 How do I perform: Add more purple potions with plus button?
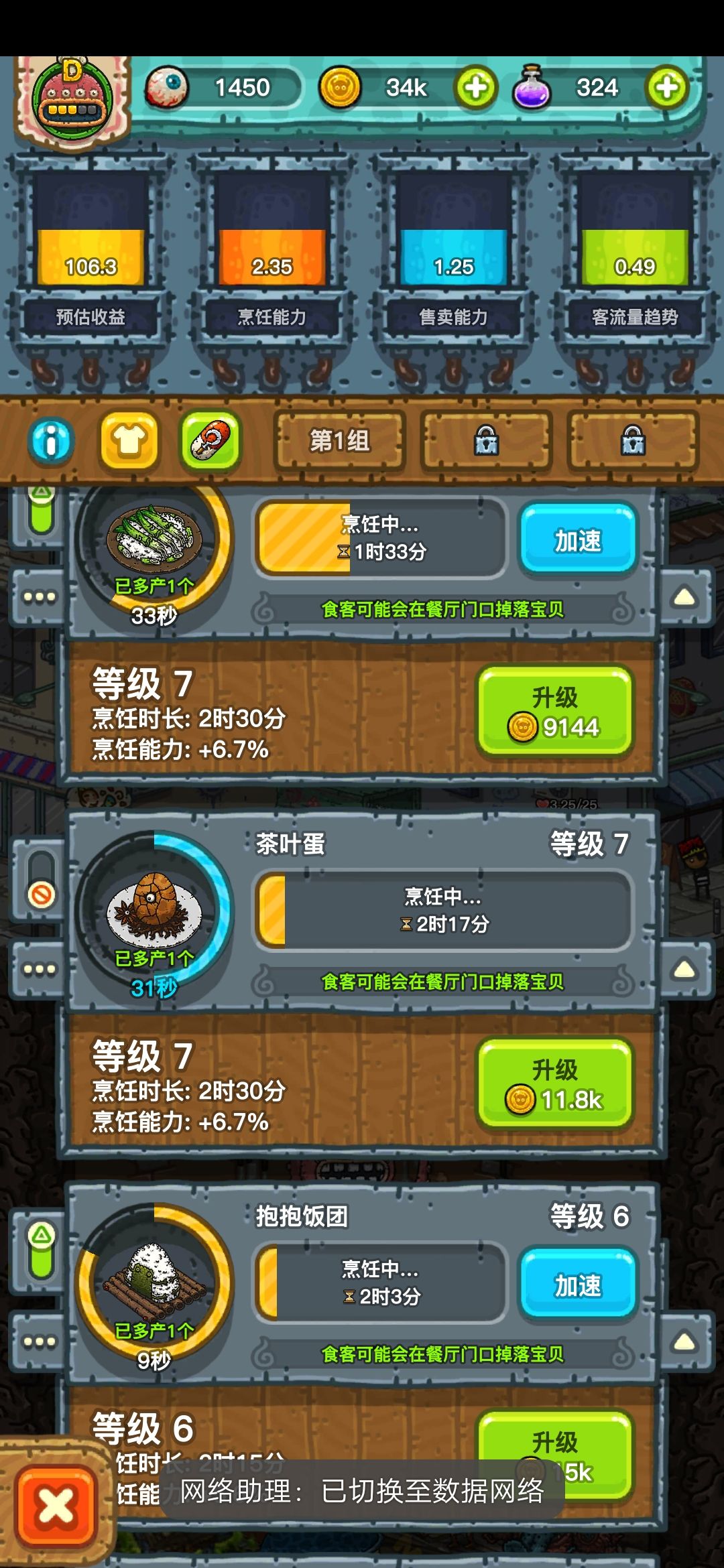click(667, 88)
